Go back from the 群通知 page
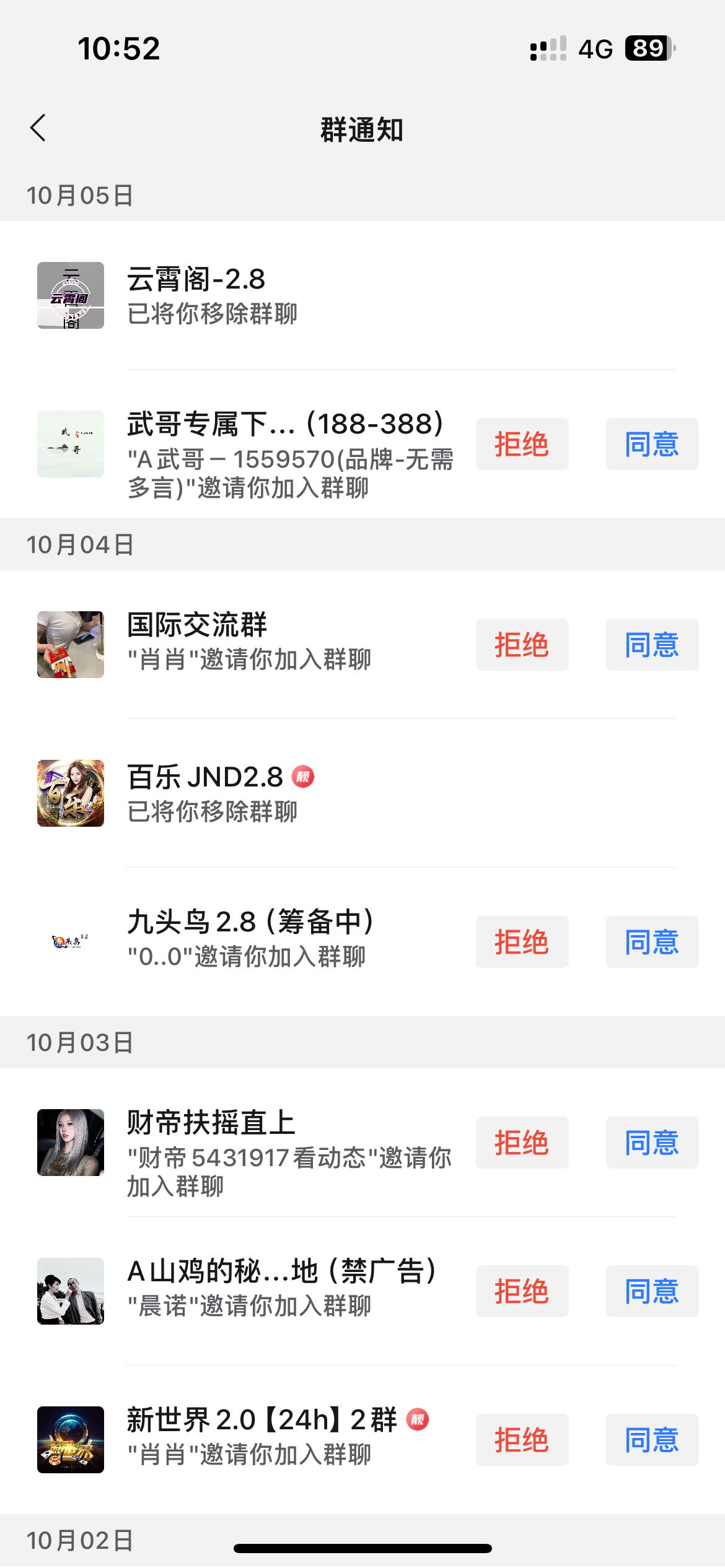Screen dimensions: 725x1568 pyautogui.click(x=38, y=128)
